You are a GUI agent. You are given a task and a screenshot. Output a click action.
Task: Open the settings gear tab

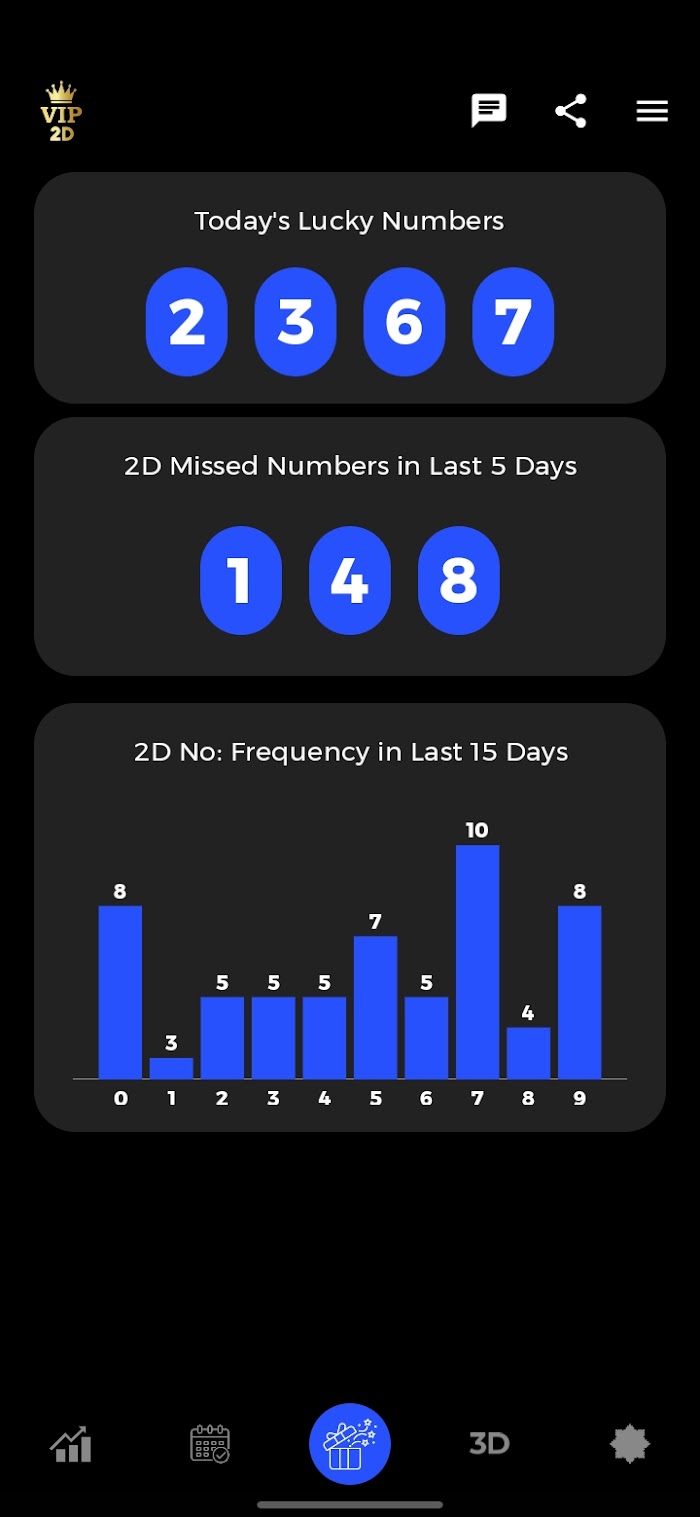pos(630,1444)
